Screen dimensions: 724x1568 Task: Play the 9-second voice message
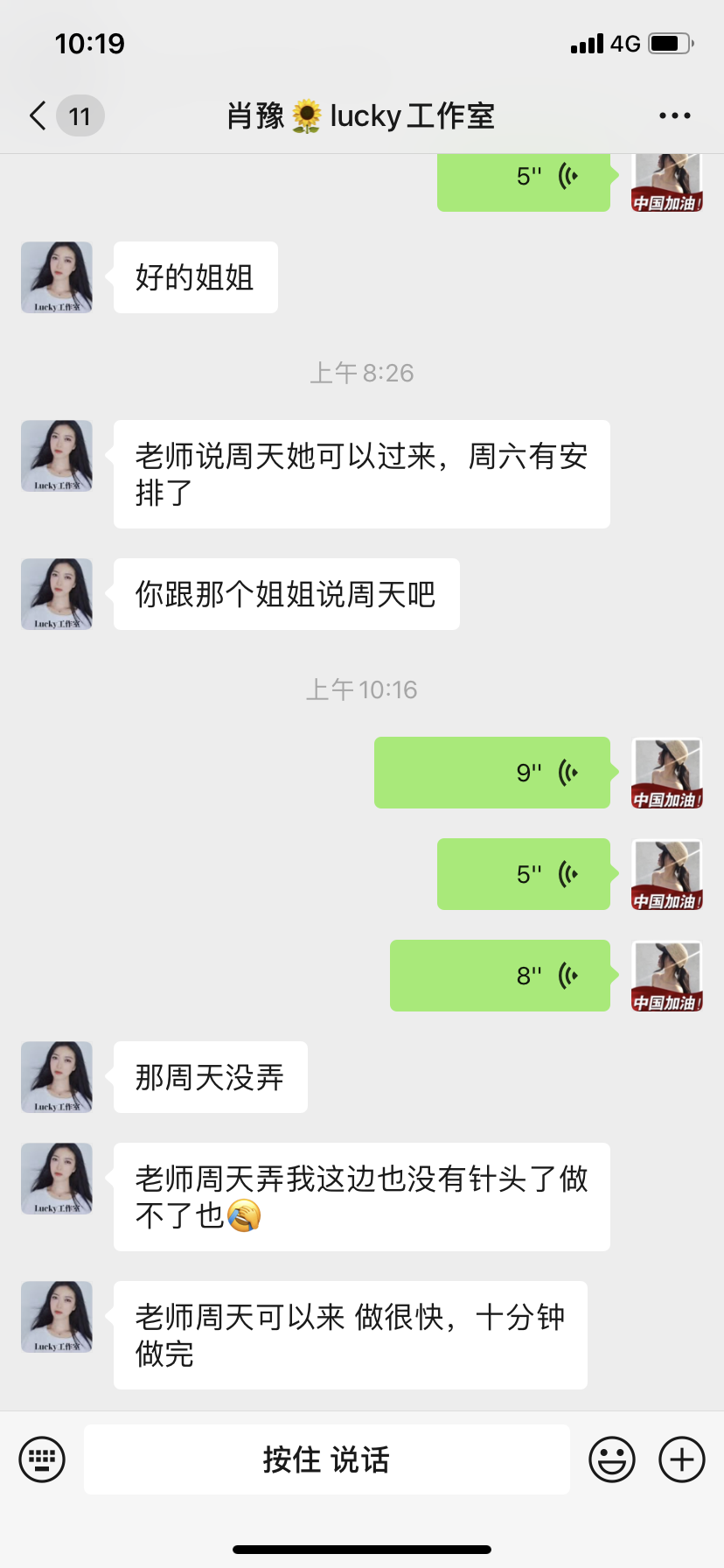492,773
